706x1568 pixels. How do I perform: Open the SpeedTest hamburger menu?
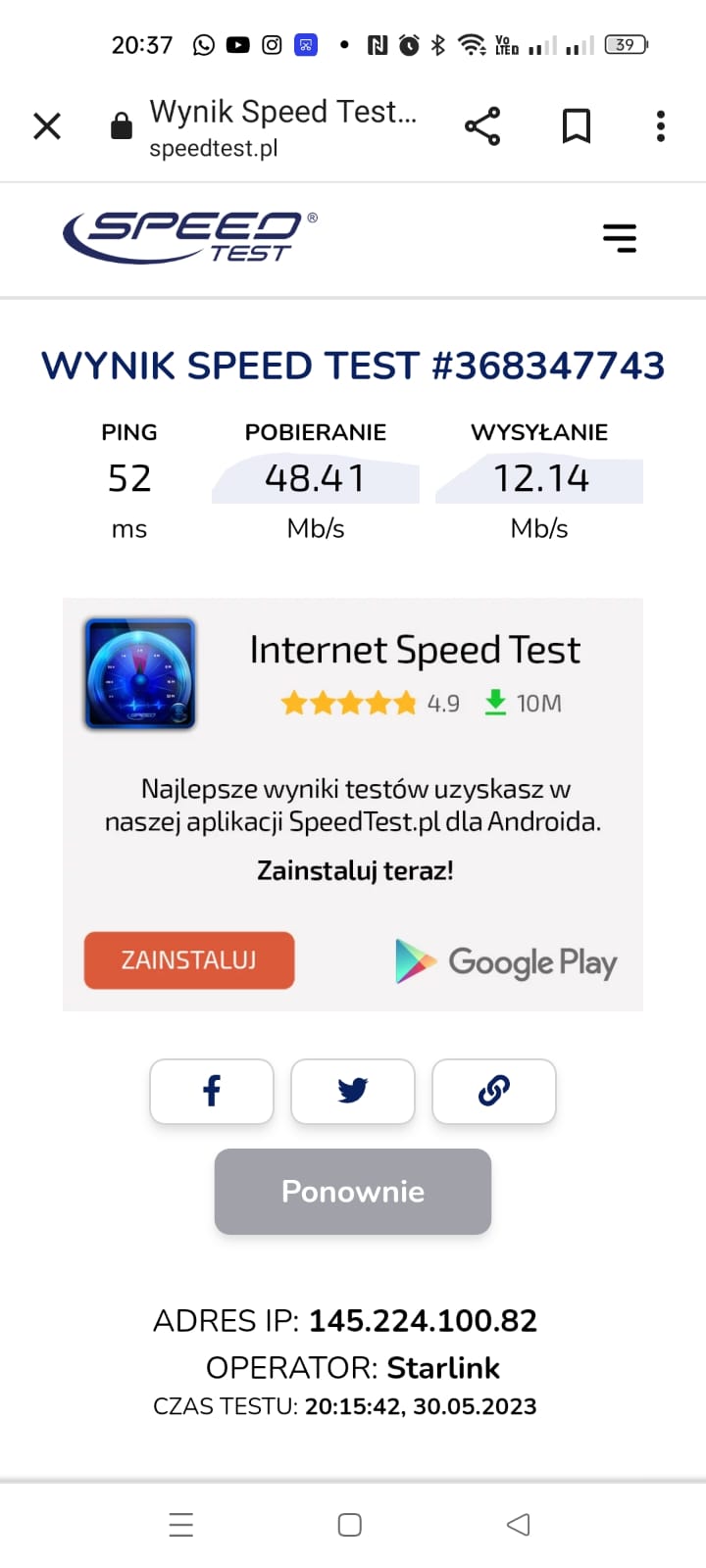620,238
